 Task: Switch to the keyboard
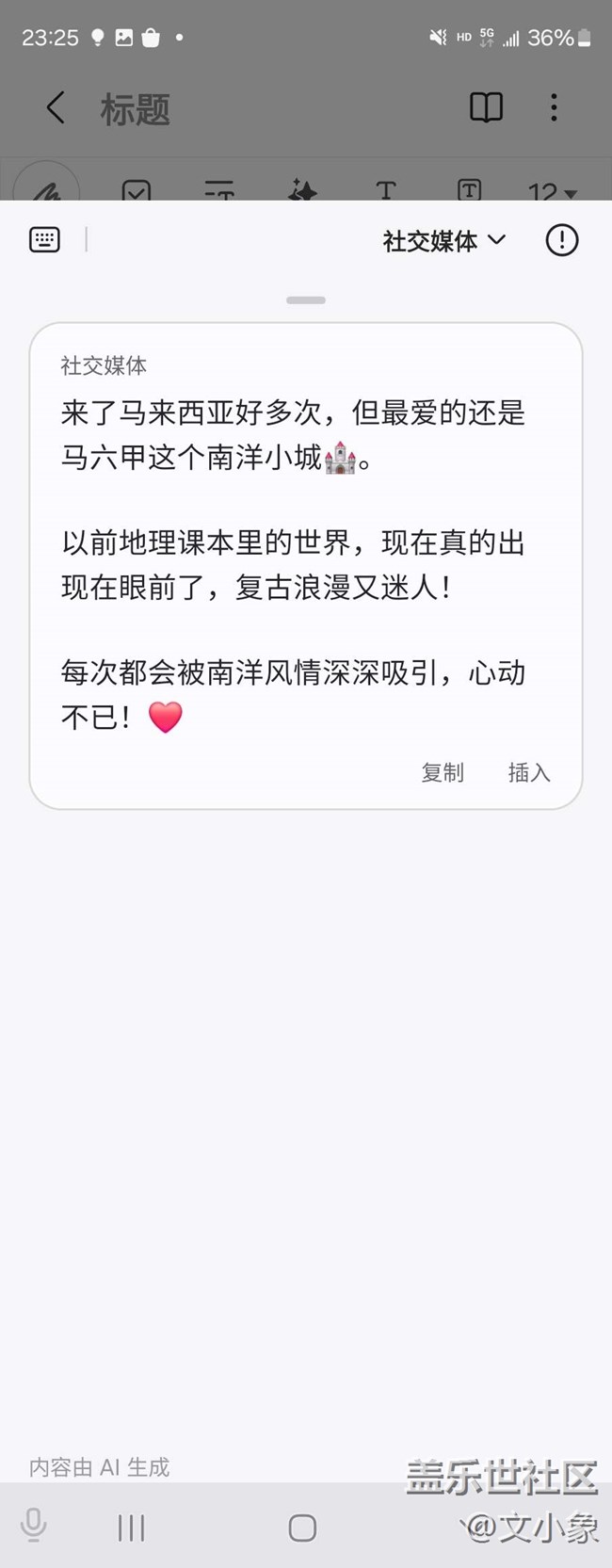tap(44, 240)
